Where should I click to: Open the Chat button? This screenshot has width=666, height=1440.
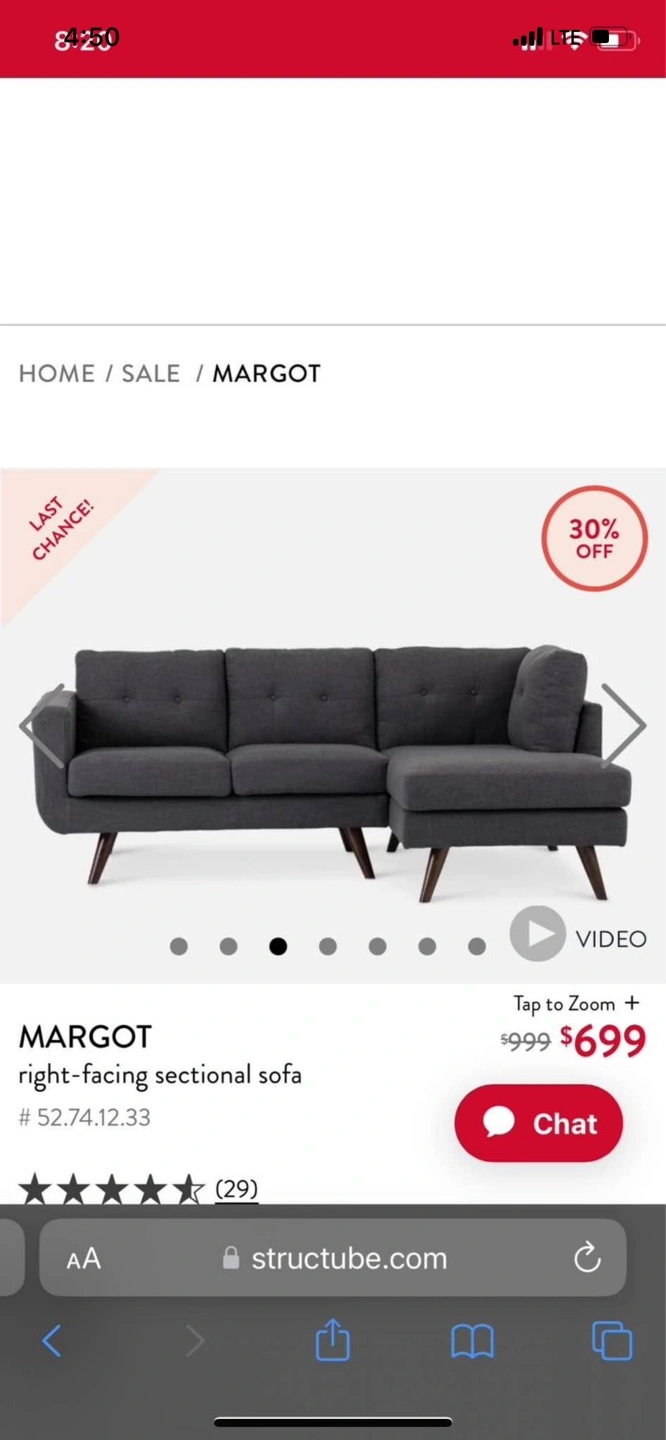[x=539, y=1123]
